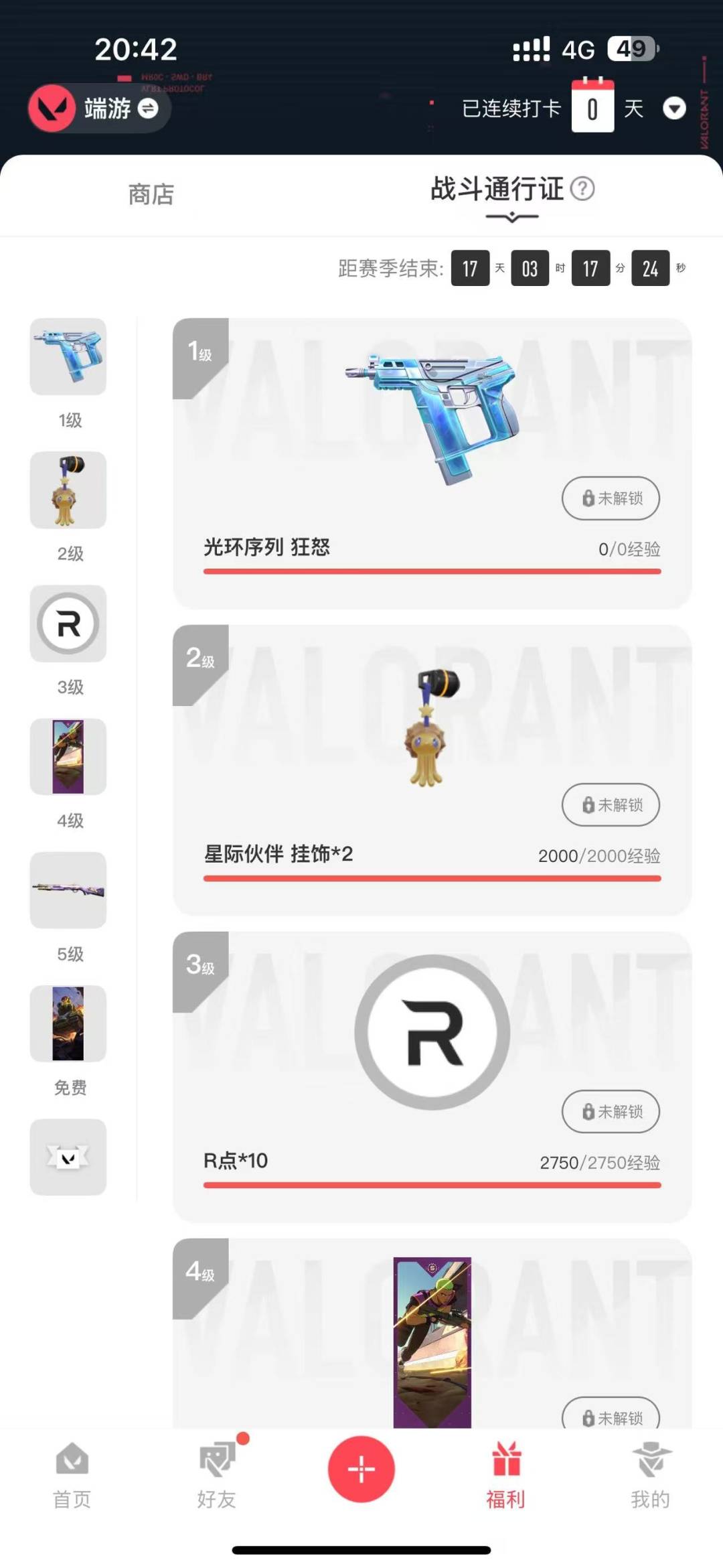Expand the 已连续打卡 check-in dropdown arrow
Image resolution: width=723 pixels, height=1568 pixels.
click(x=673, y=108)
